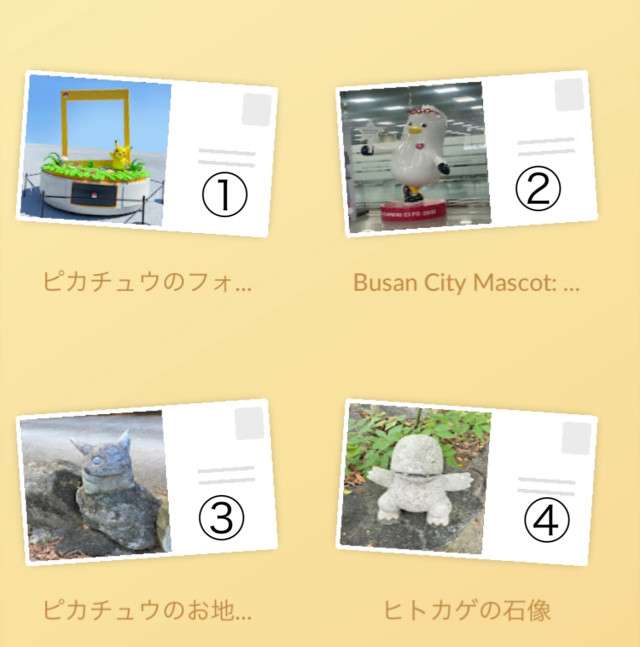View the Busan City Mascot postcard
640x647 pixels.
point(466,153)
